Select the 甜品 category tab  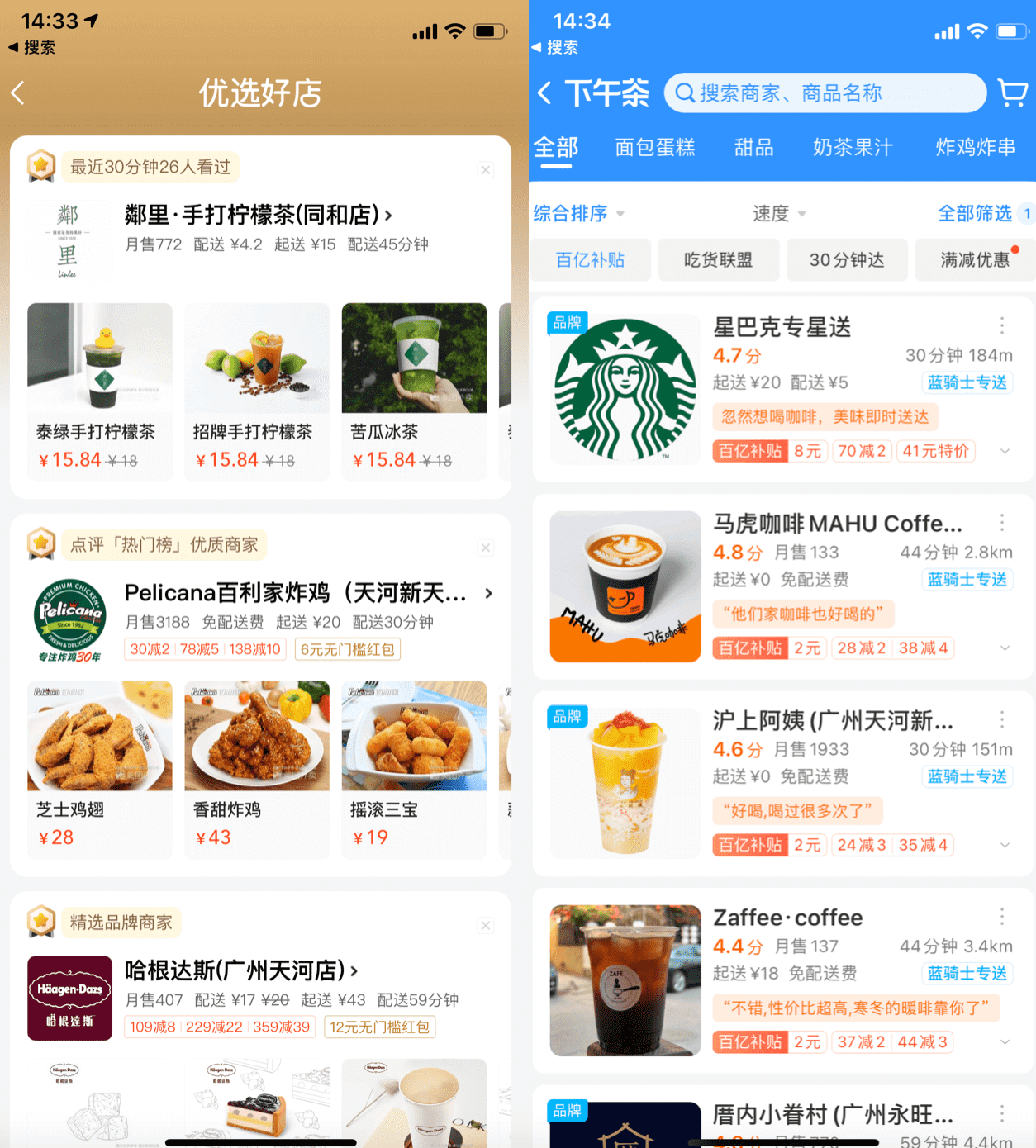pos(753,148)
